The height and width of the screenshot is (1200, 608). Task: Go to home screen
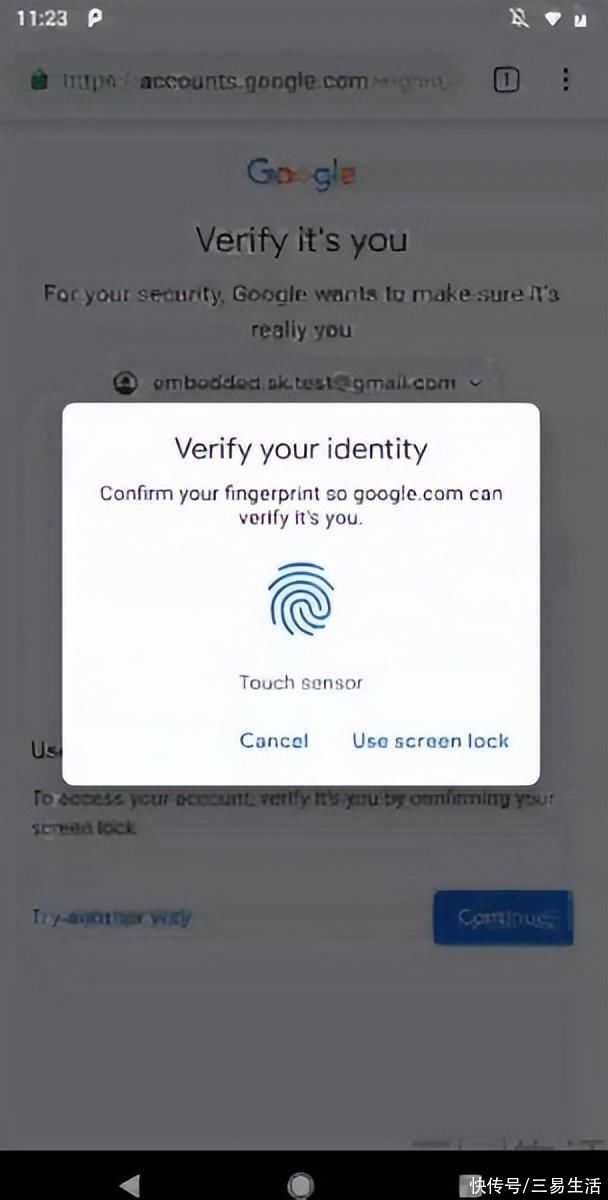300,1185
